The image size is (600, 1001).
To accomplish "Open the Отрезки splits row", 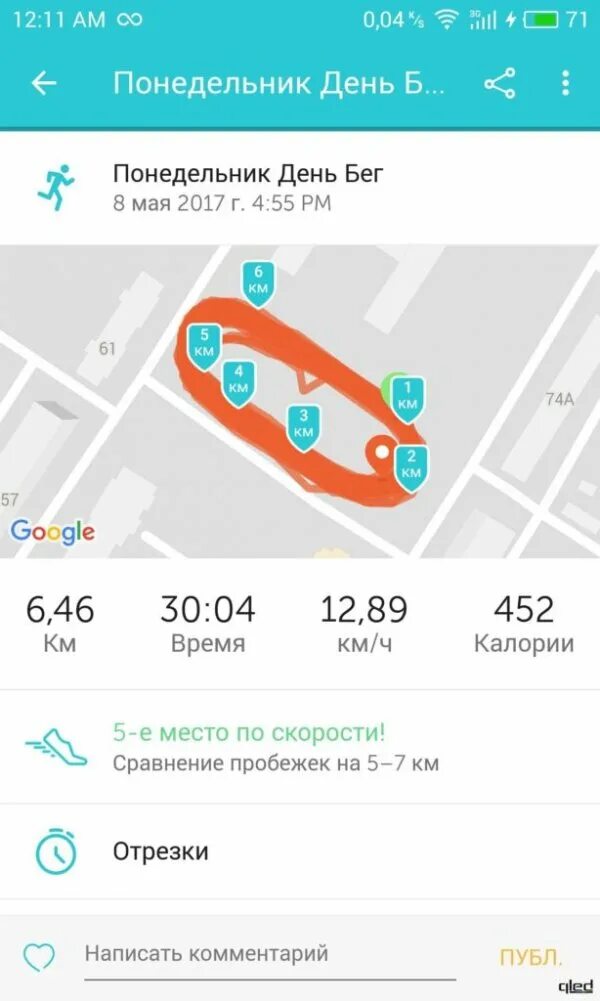I will 300,851.
